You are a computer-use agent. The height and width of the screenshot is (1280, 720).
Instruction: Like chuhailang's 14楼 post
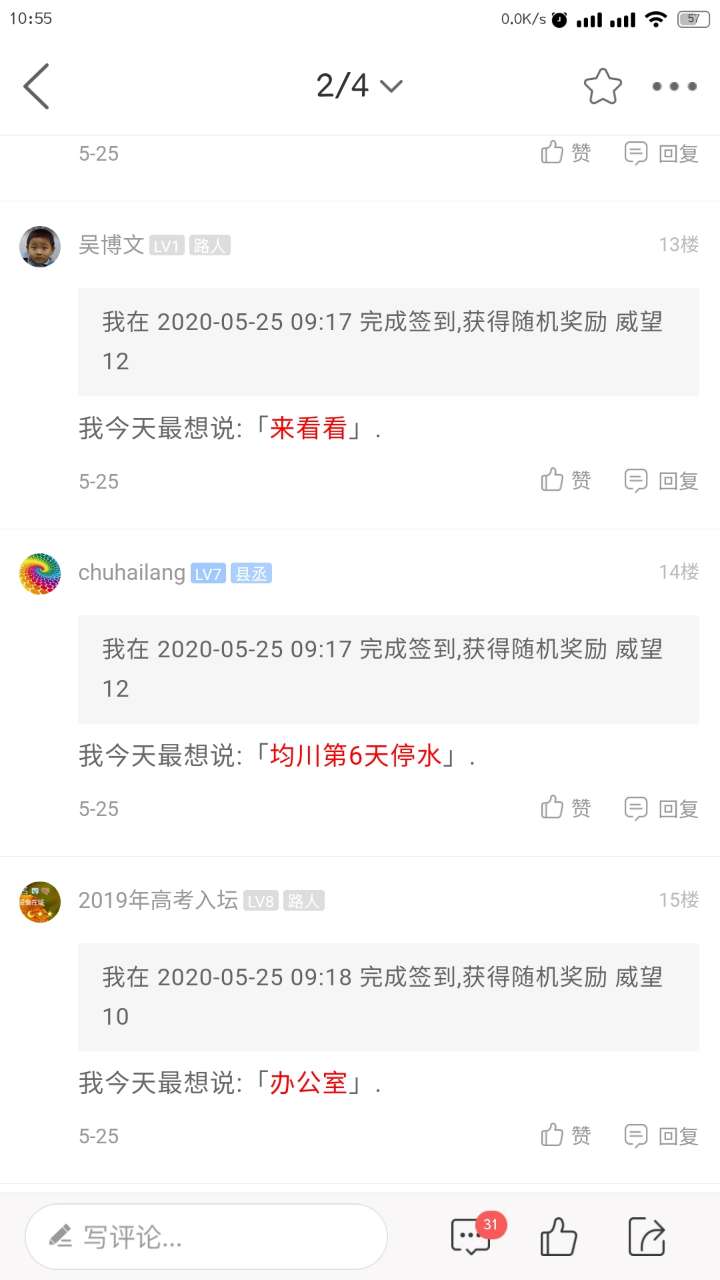(x=566, y=808)
